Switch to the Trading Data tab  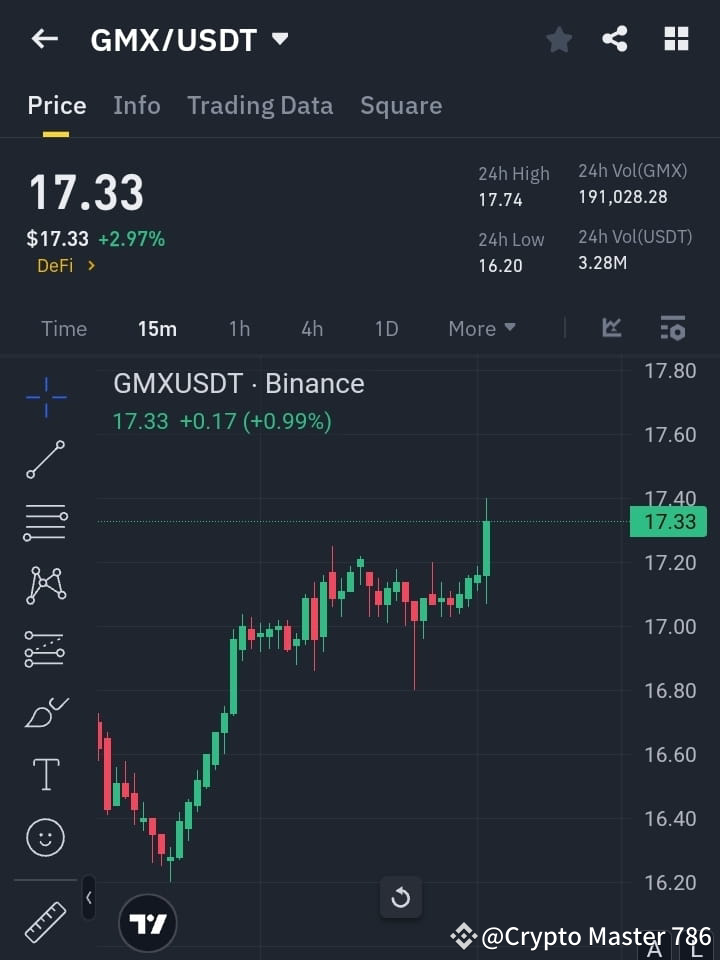point(260,105)
